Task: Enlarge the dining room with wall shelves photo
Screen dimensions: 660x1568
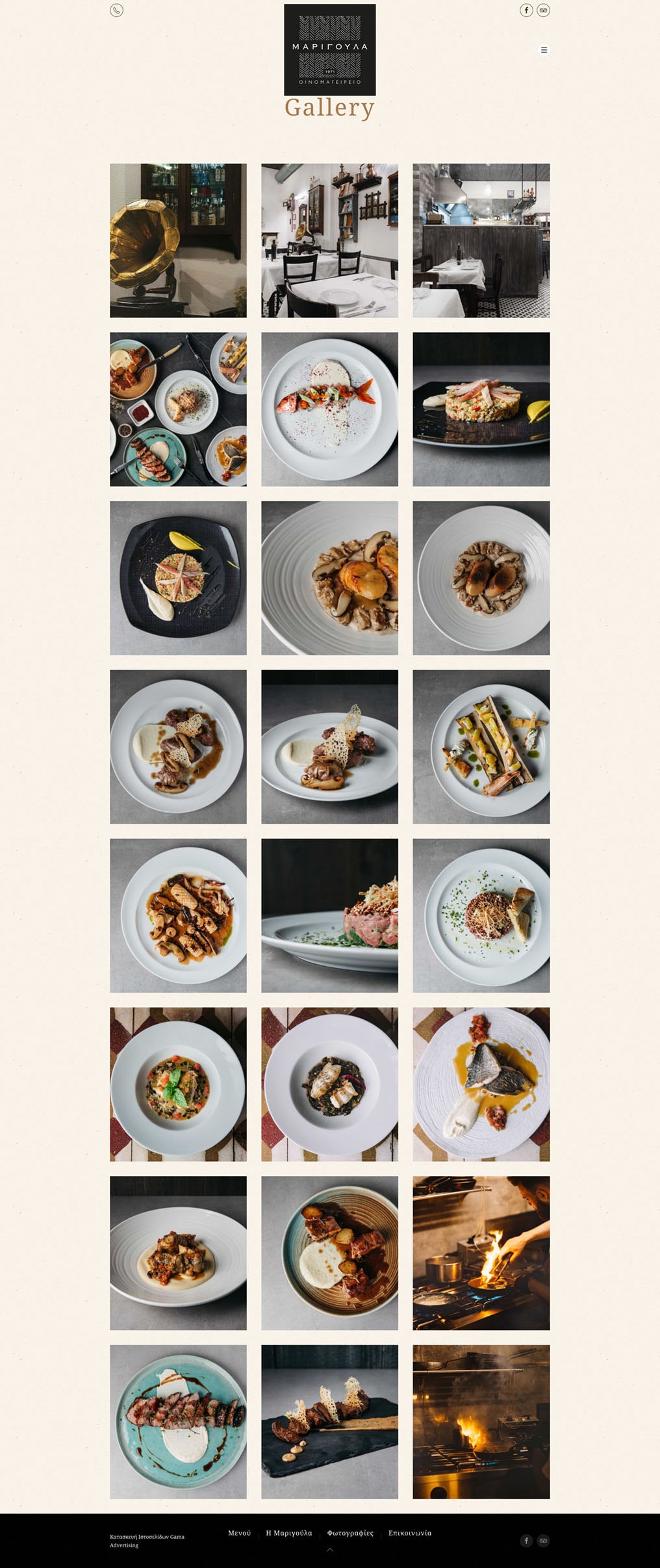Action: (329, 241)
